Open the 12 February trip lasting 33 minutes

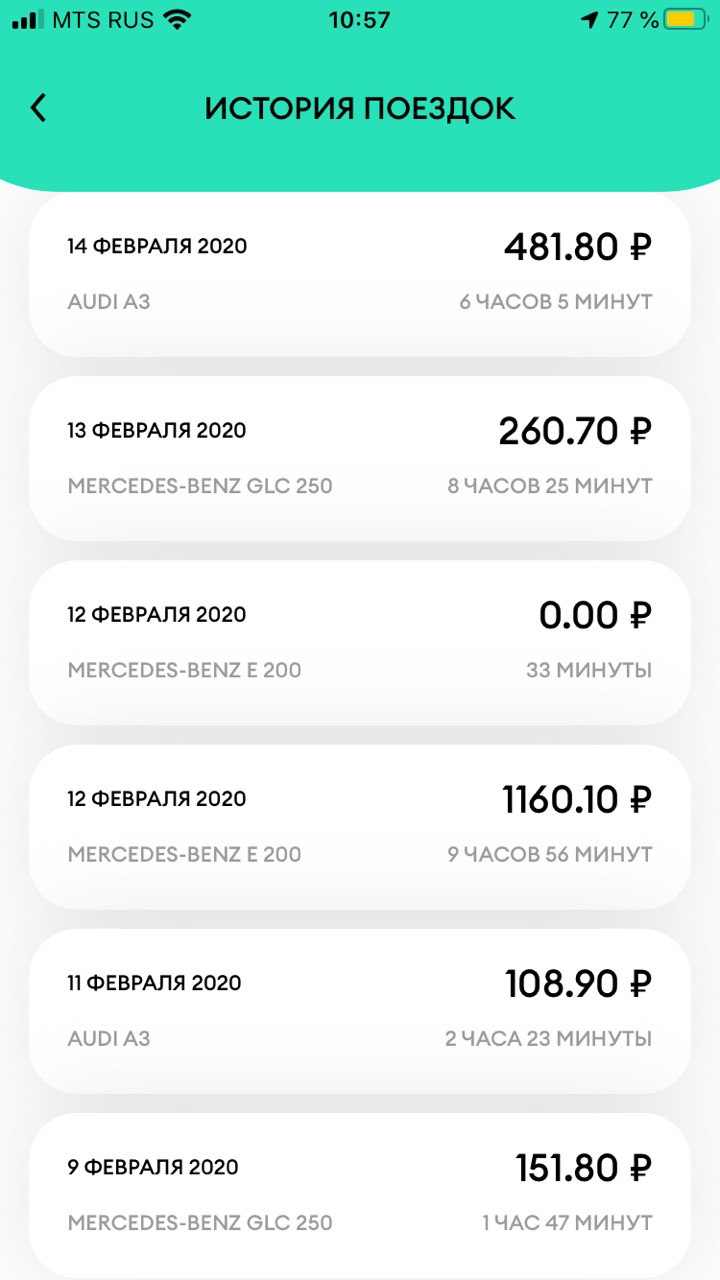click(x=360, y=643)
